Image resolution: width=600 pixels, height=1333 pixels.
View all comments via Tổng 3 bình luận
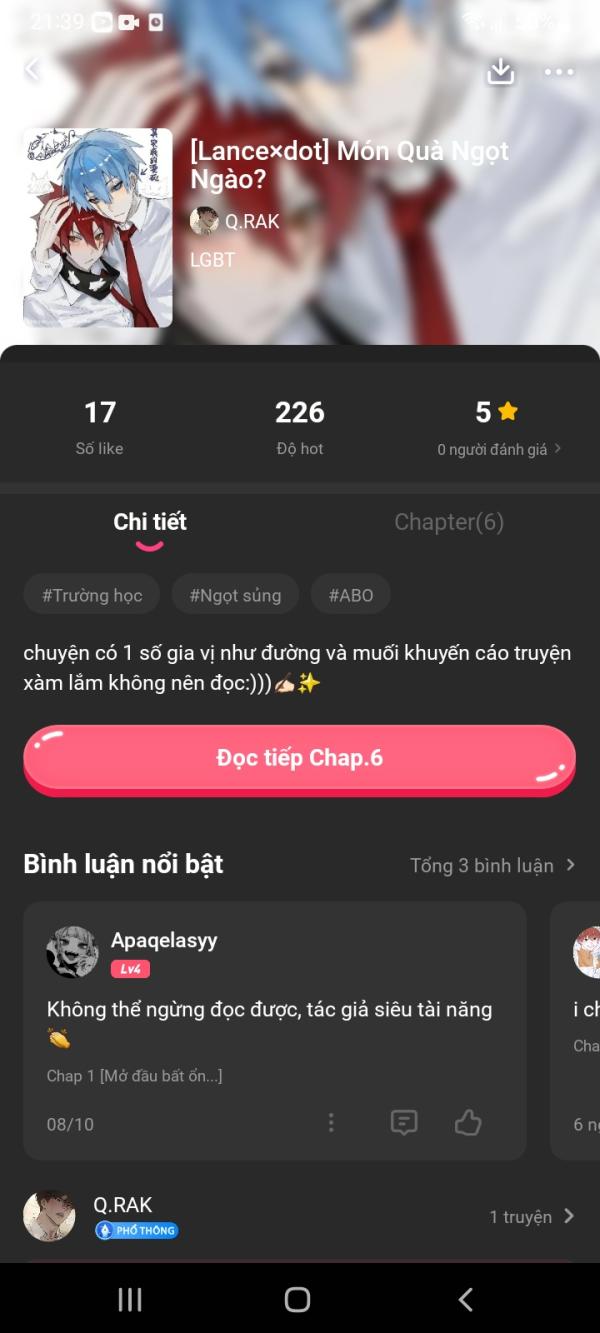point(492,865)
